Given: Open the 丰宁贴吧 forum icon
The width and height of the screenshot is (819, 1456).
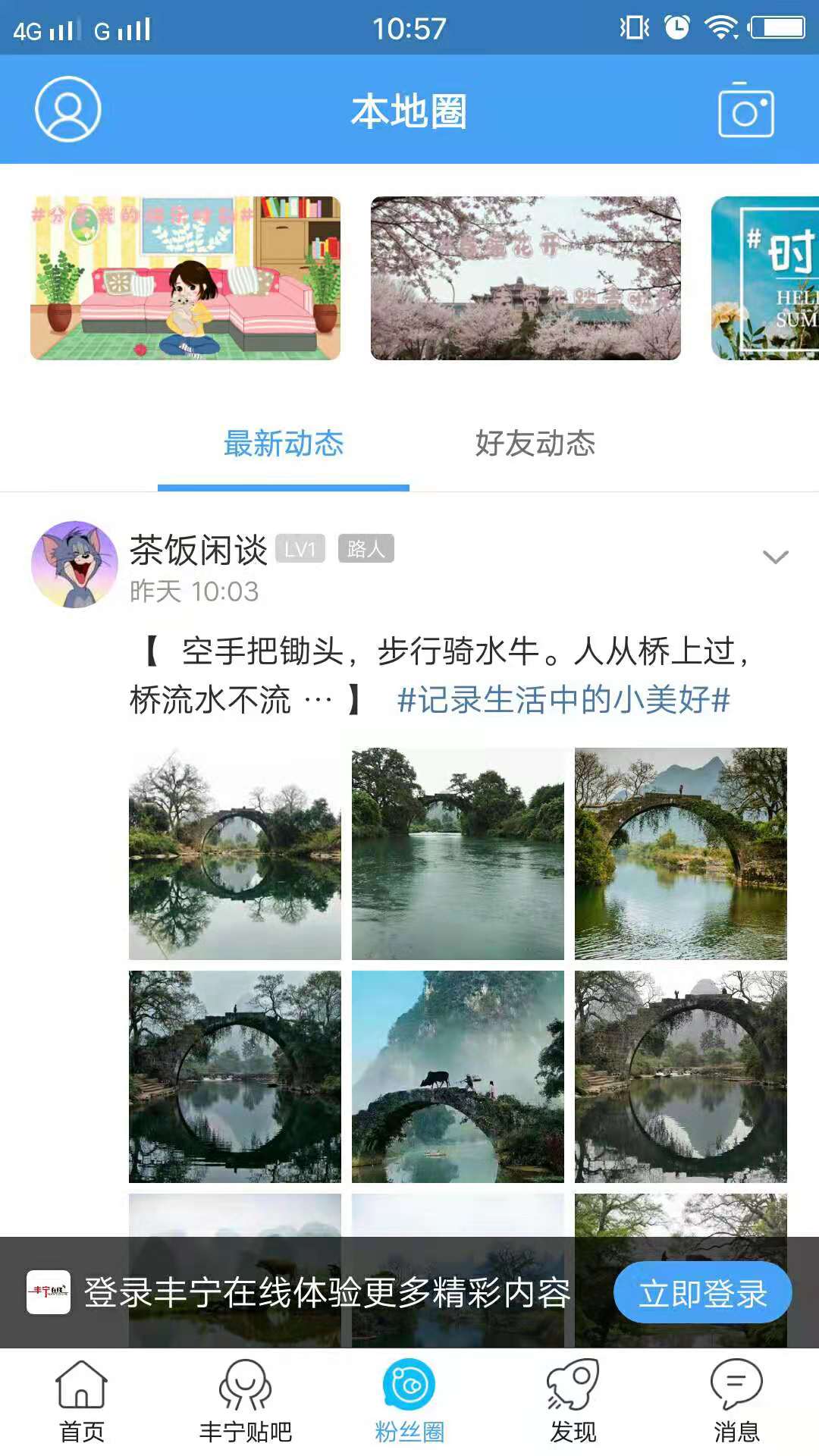Looking at the screenshot, I should pos(246,1403).
